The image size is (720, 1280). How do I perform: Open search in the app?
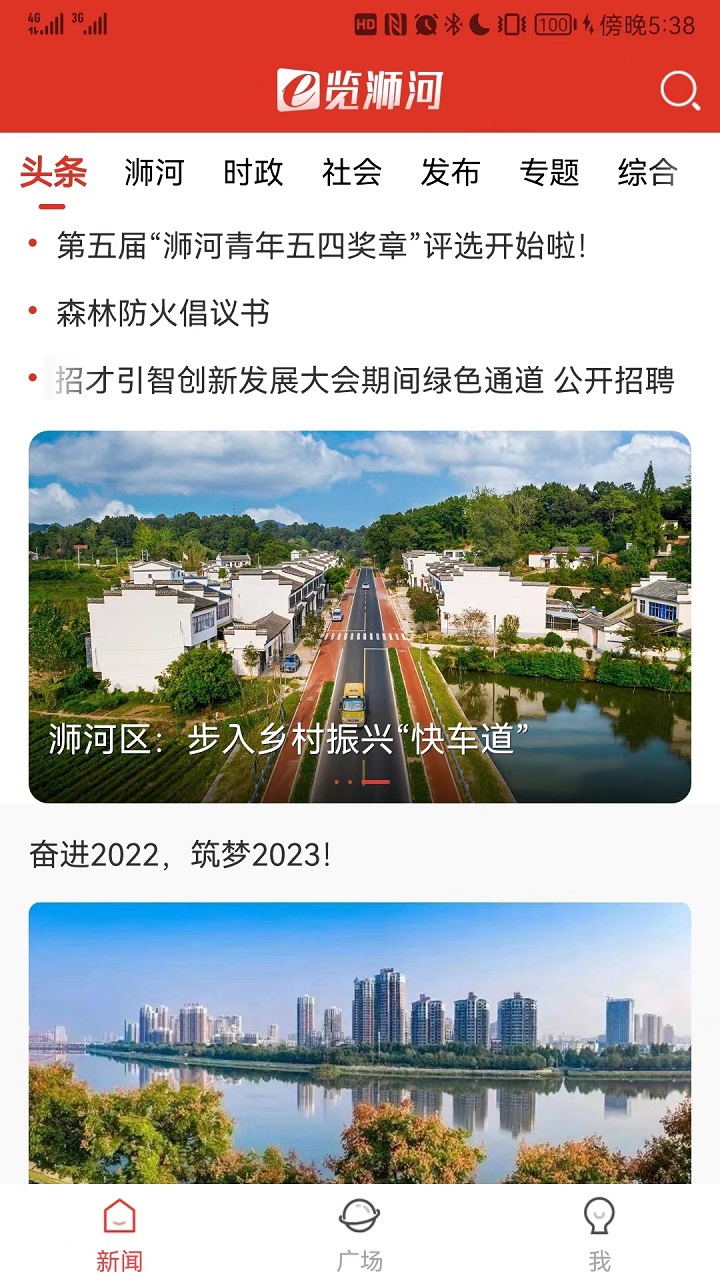[681, 90]
